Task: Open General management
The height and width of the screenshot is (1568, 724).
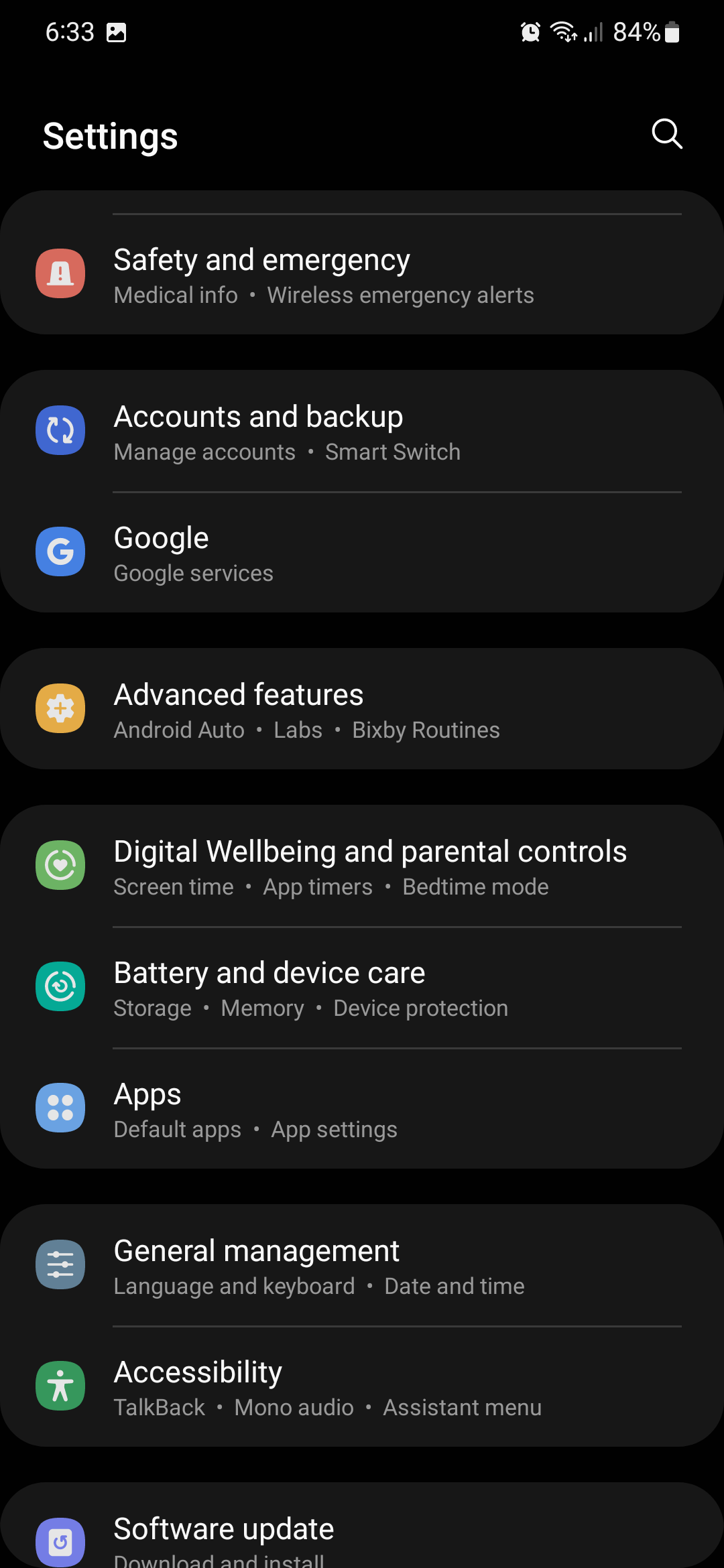Action: 362,1266
